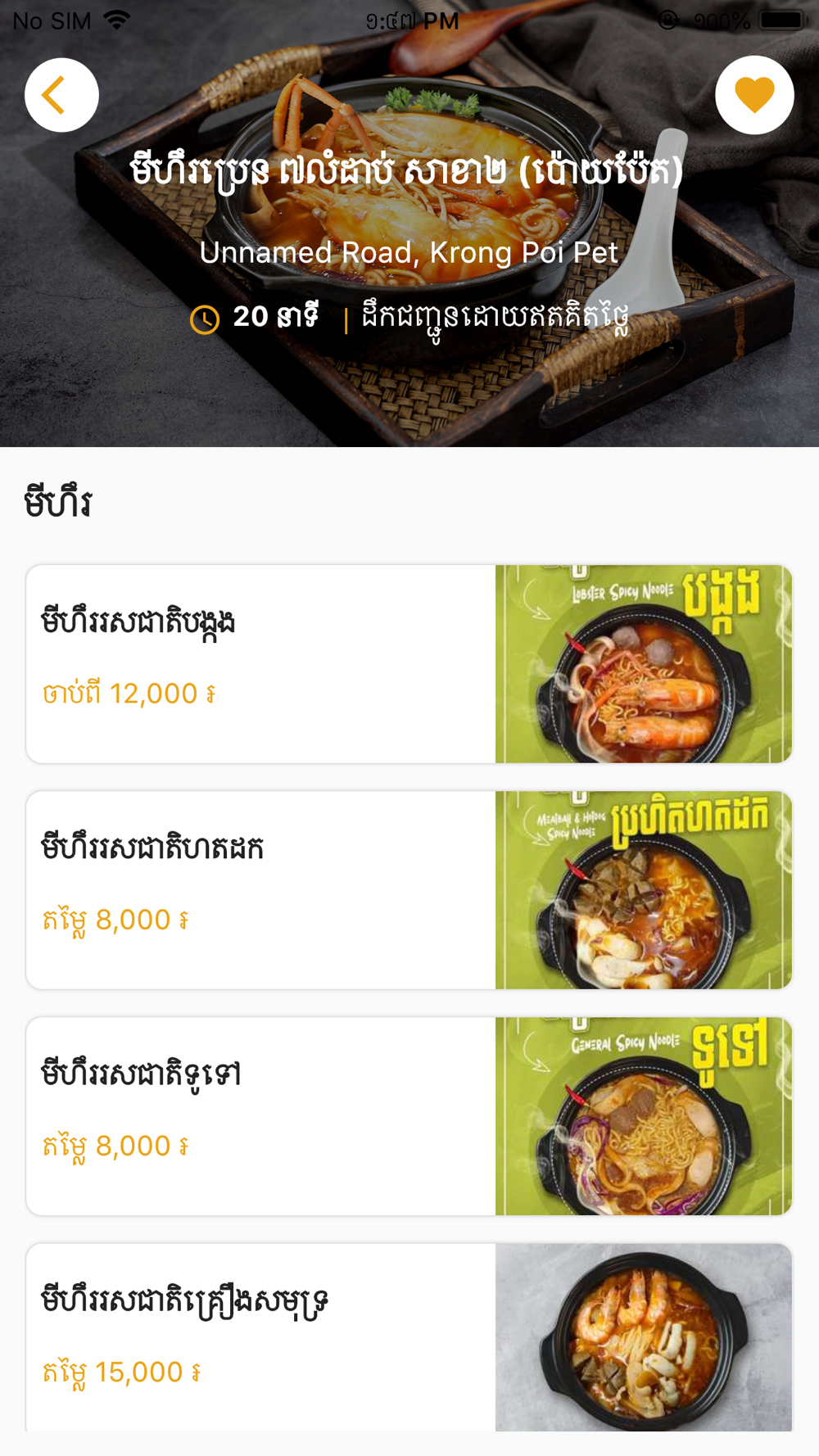This screenshot has height=1456, width=819.
Task: Select the មីហឹររសជាតិហតដក menu item
Action: (x=409, y=890)
